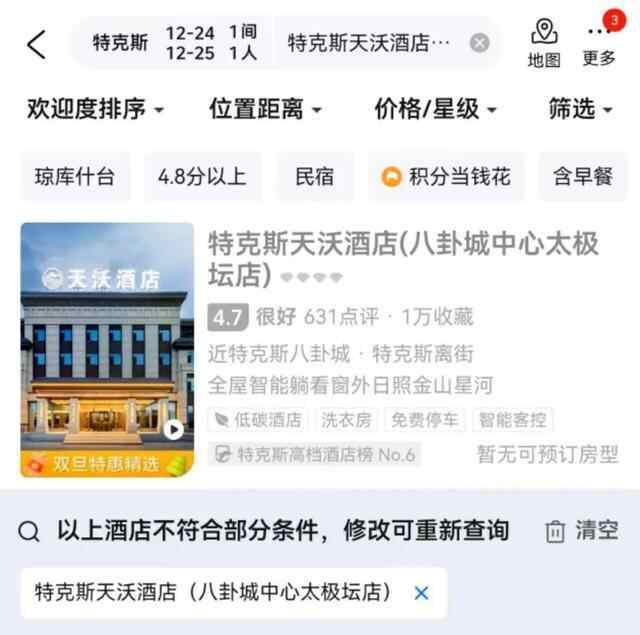The height and width of the screenshot is (635, 640).
Task: Select the 琼库什台 filter chip
Action: tap(75, 177)
